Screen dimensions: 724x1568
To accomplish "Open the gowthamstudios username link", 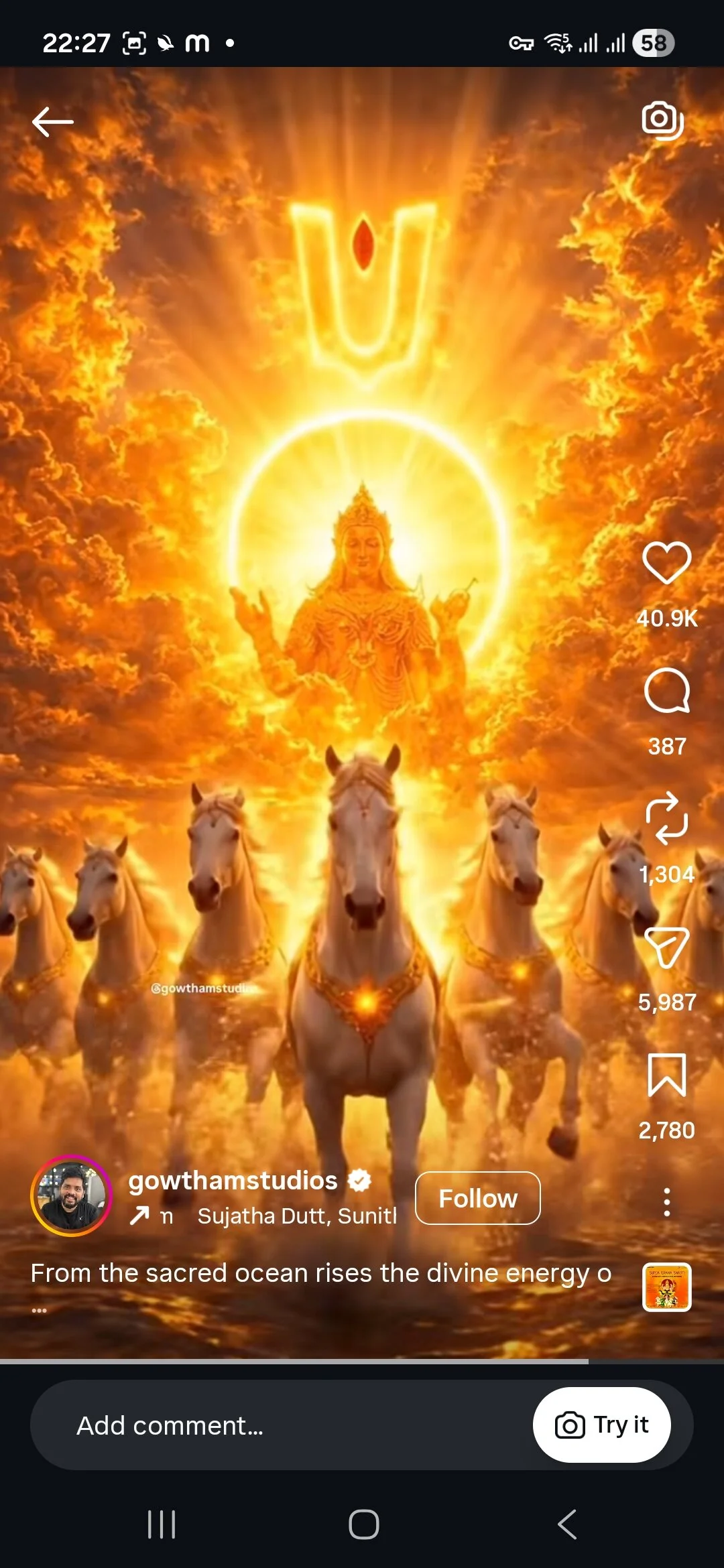I will point(233,1181).
